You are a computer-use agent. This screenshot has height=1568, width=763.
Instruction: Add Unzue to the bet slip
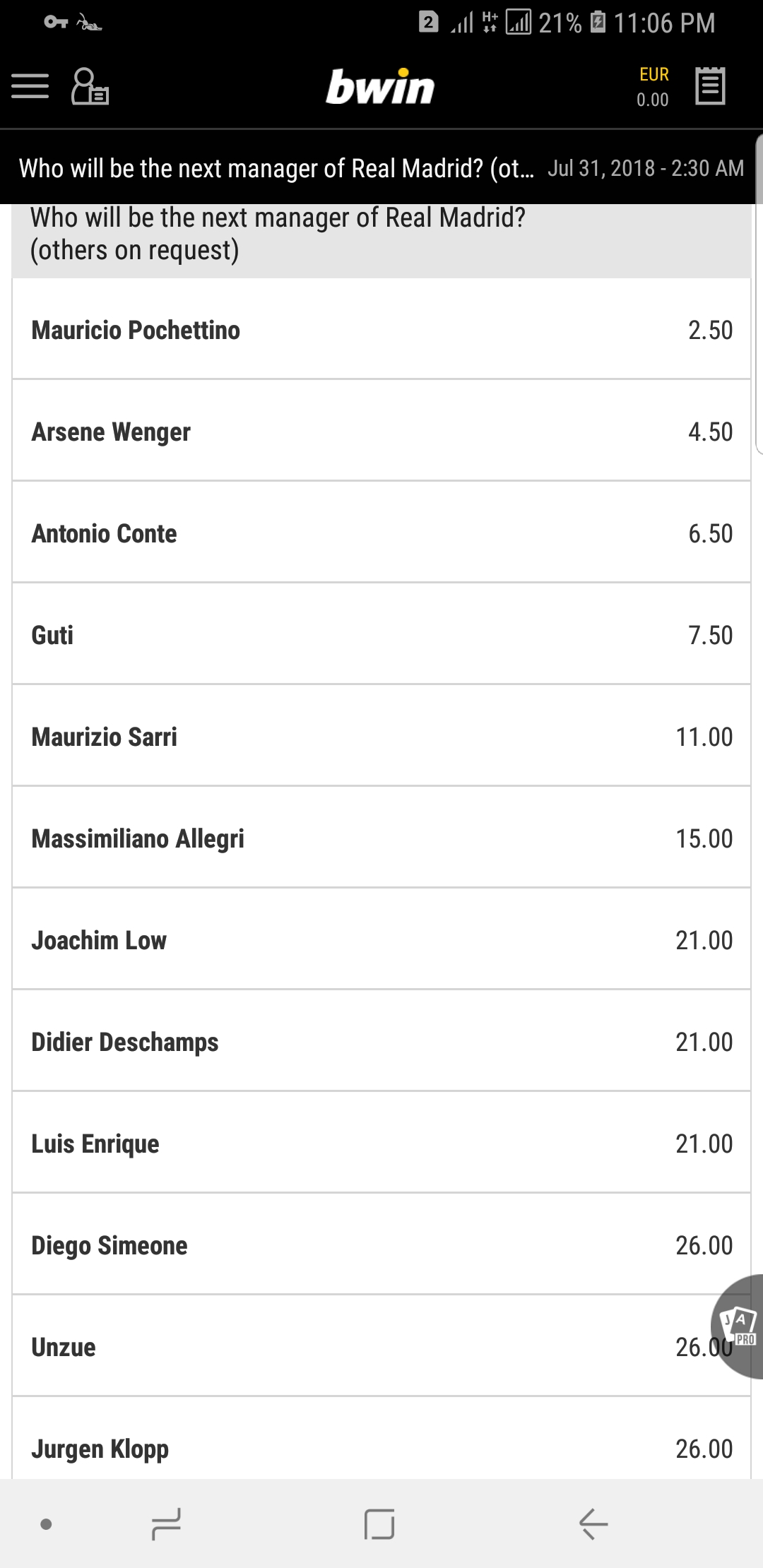tap(381, 1346)
